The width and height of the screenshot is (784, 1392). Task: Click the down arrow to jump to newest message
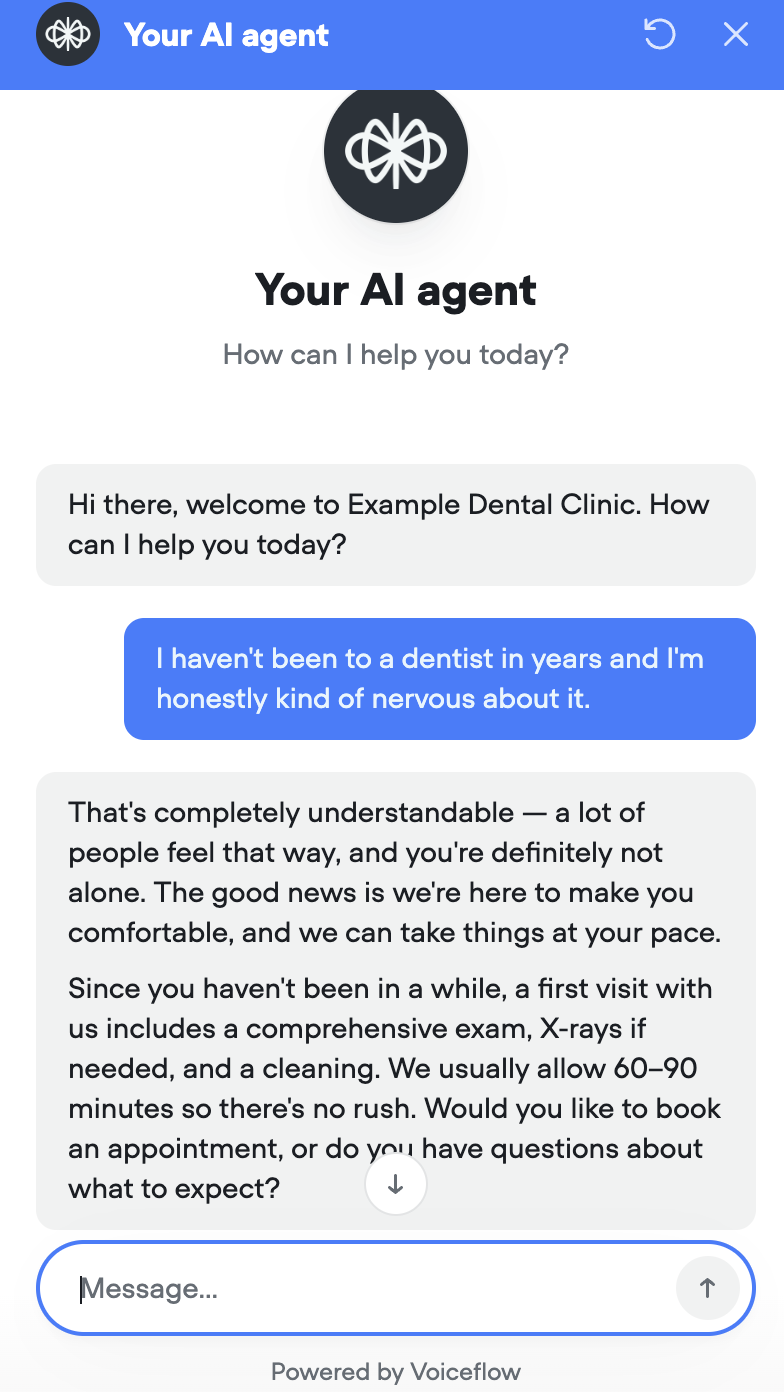[x=395, y=1184]
